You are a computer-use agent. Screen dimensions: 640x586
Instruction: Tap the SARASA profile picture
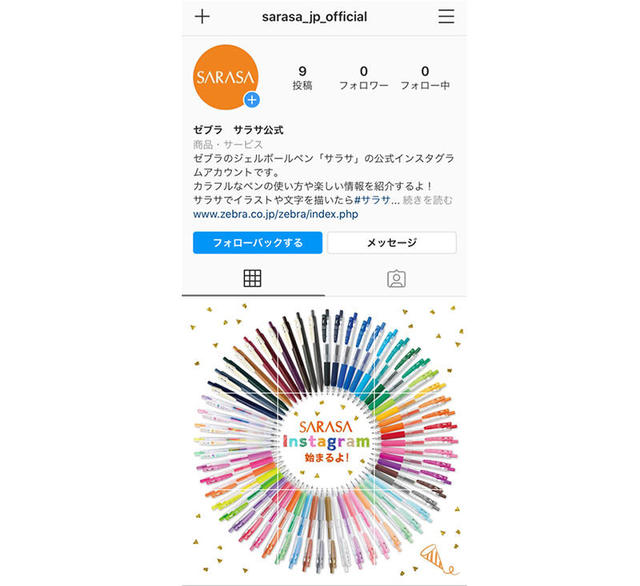click(225, 76)
